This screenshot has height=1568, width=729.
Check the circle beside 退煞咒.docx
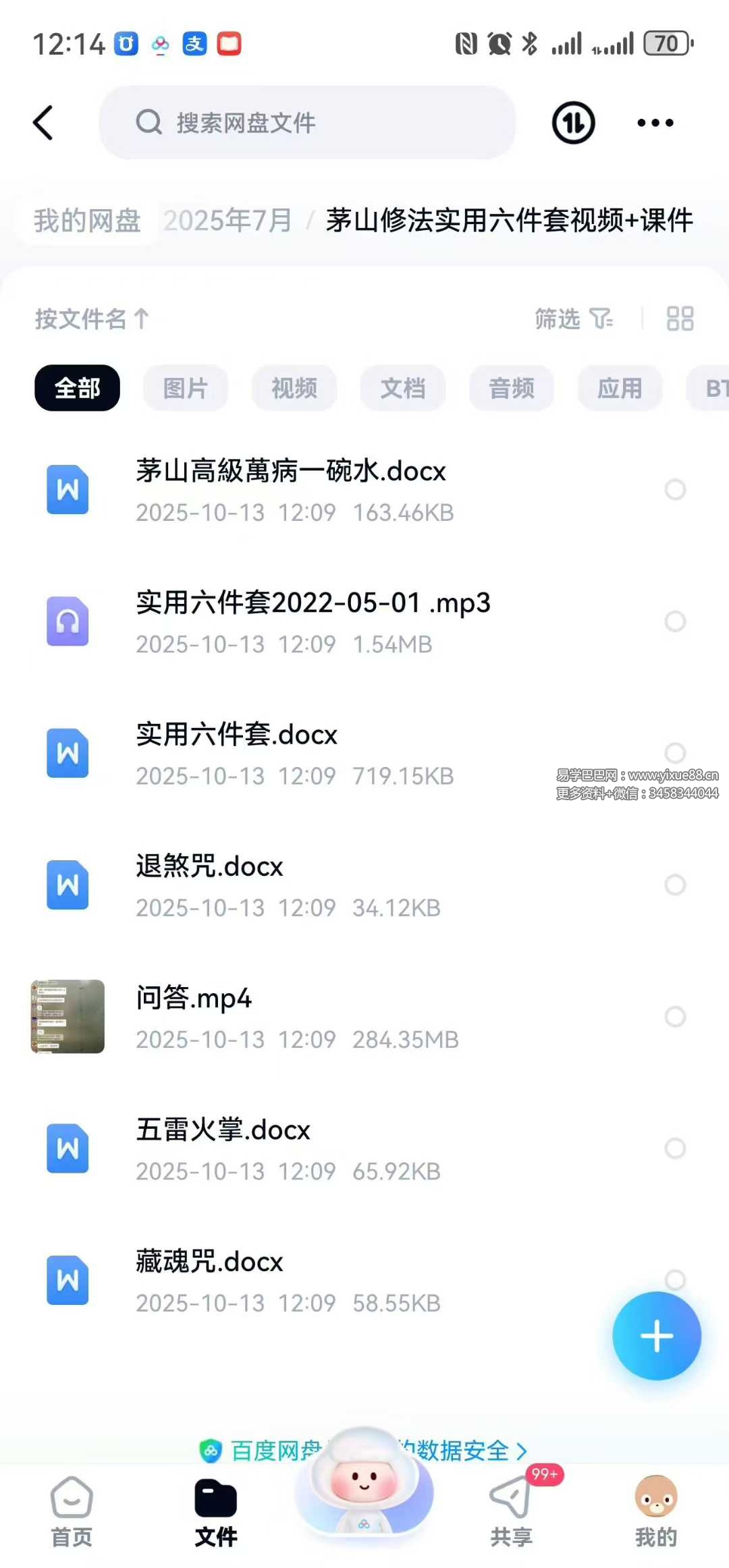click(x=675, y=885)
